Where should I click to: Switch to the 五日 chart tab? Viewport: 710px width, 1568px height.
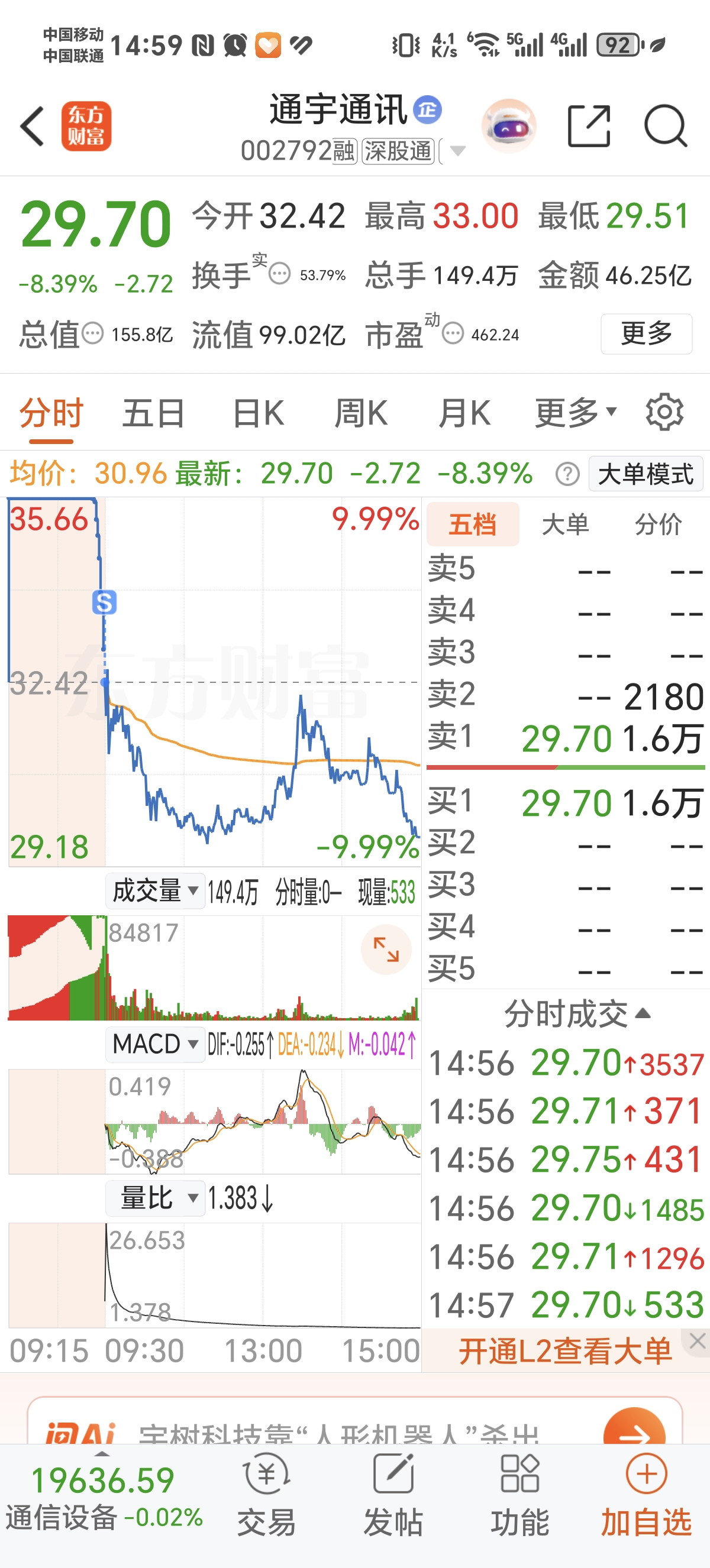(153, 413)
